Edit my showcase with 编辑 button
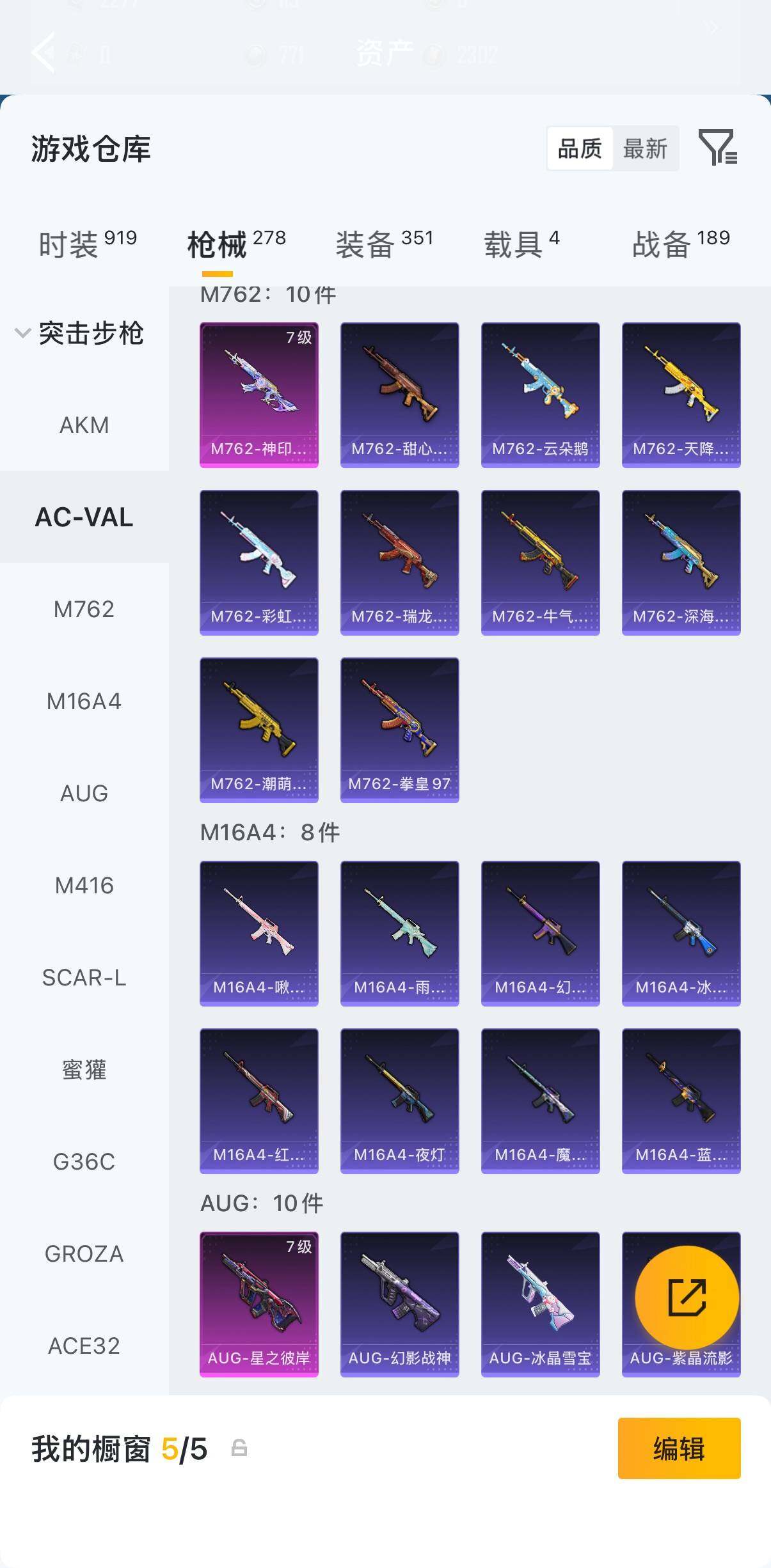The width and height of the screenshot is (771, 1568). (x=679, y=1448)
